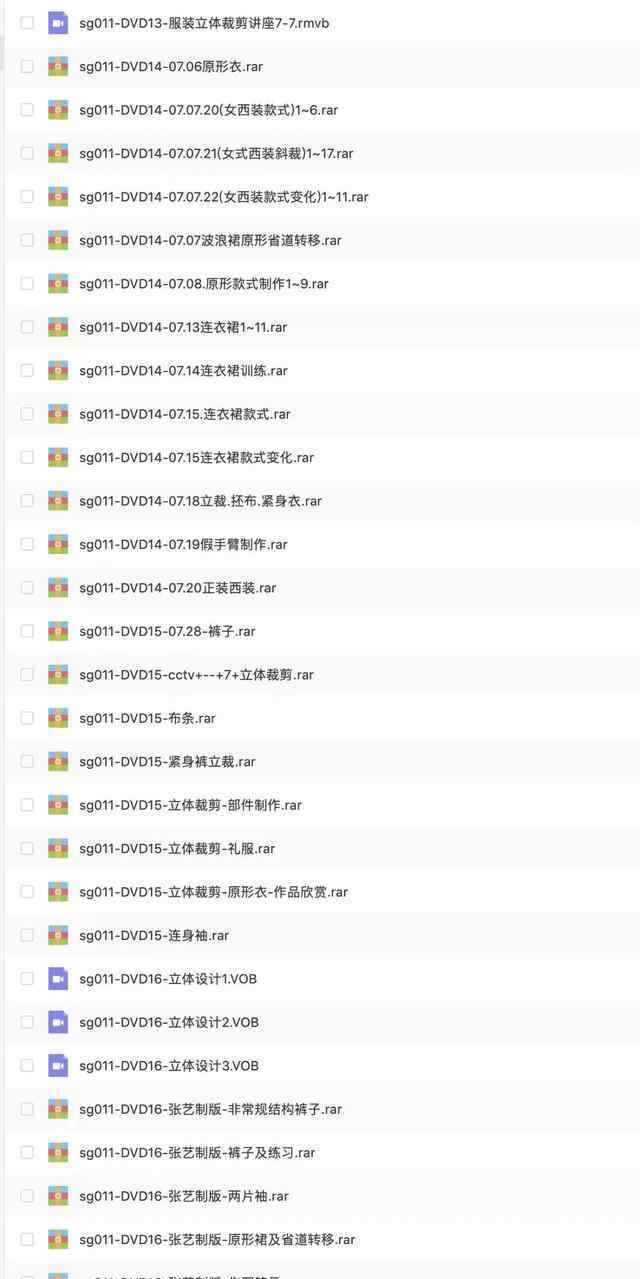The width and height of the screenshot is (640, 1279).
Task: Open sg011-DVD15-07.28-裤子.rar
Action: [167, 631]
